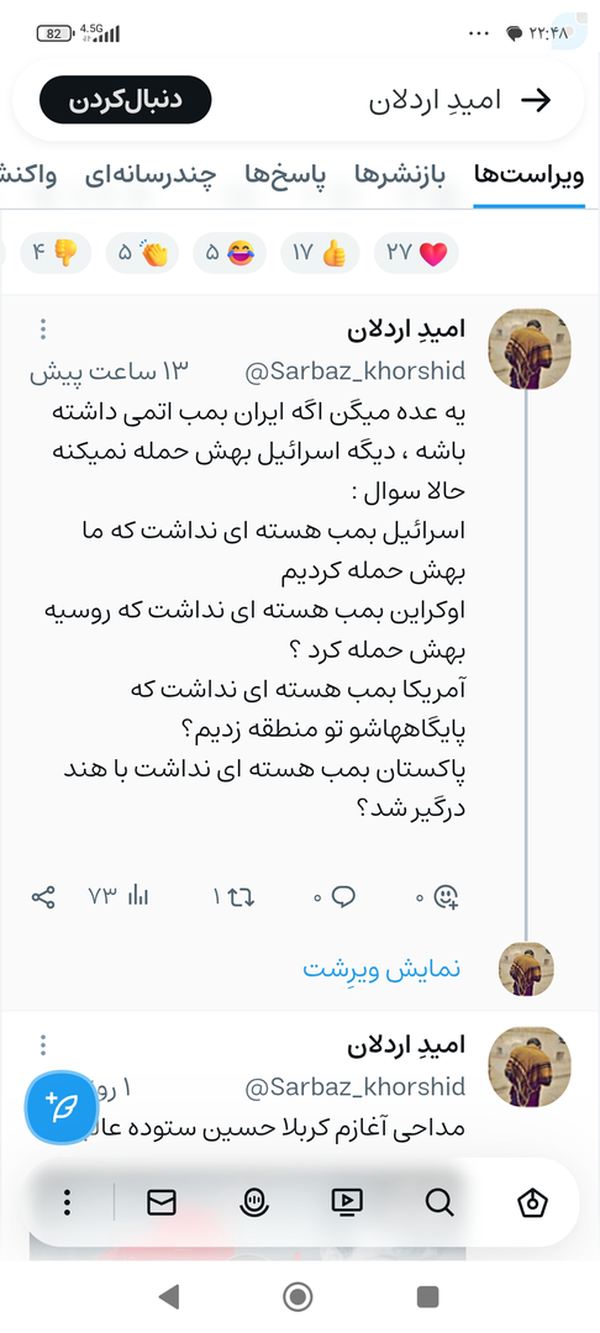The width and height of the screenshot is (600, 1333).
Task: Open نمایش ویرِشت link
Action: (x=381, y=969)
